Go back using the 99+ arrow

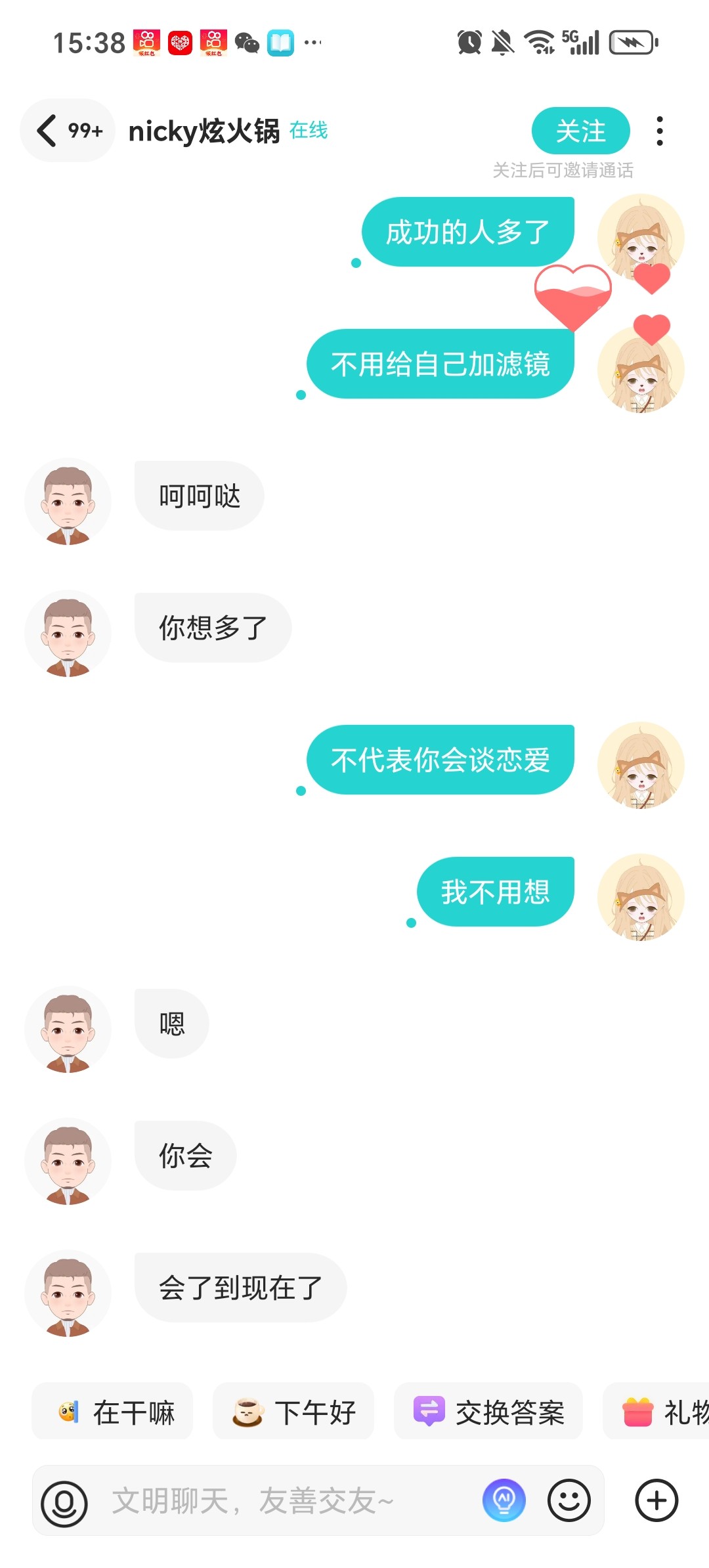click(x=68, y=131)
